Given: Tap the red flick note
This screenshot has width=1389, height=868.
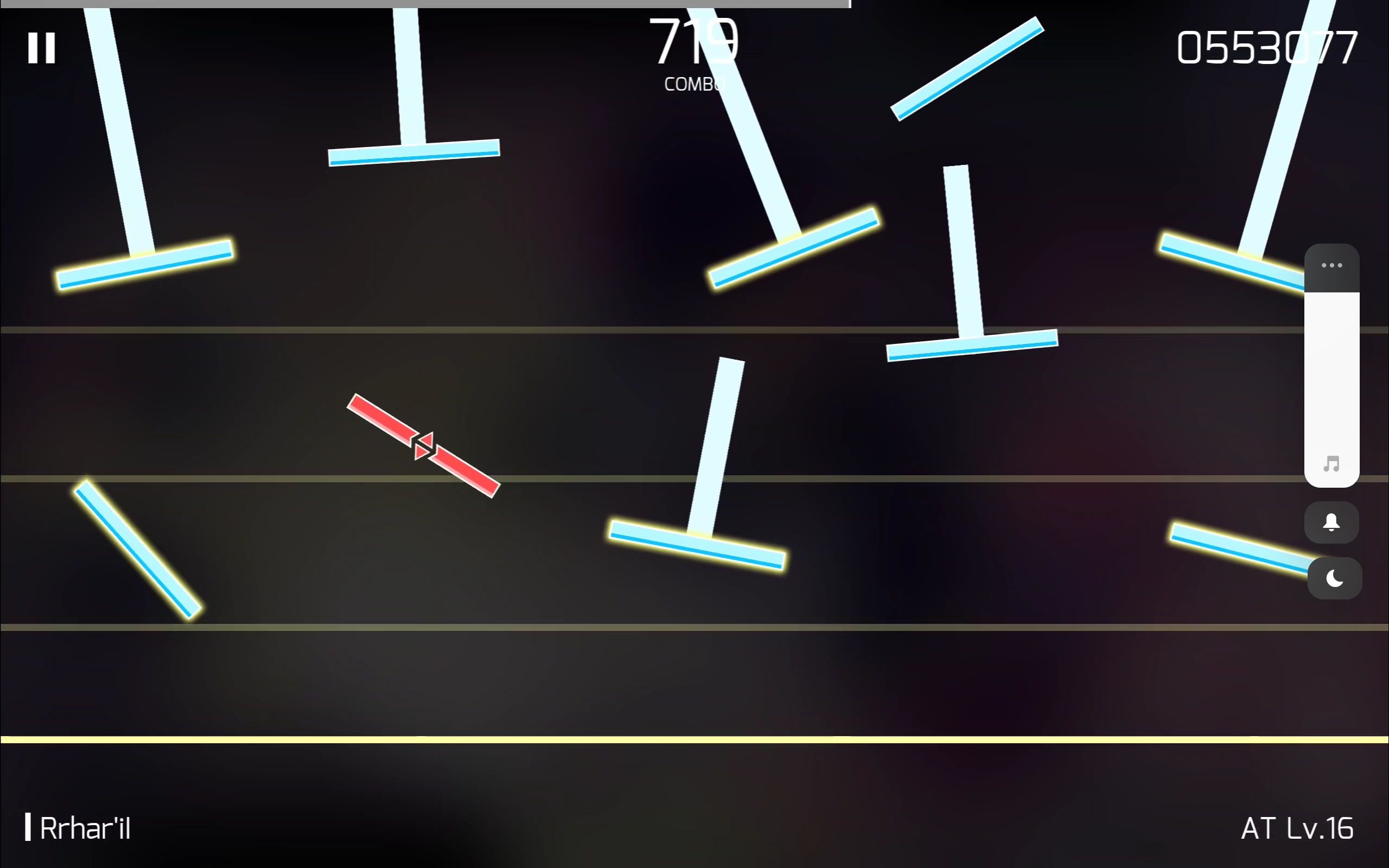Looking at the screenshot, I should 424,446.
